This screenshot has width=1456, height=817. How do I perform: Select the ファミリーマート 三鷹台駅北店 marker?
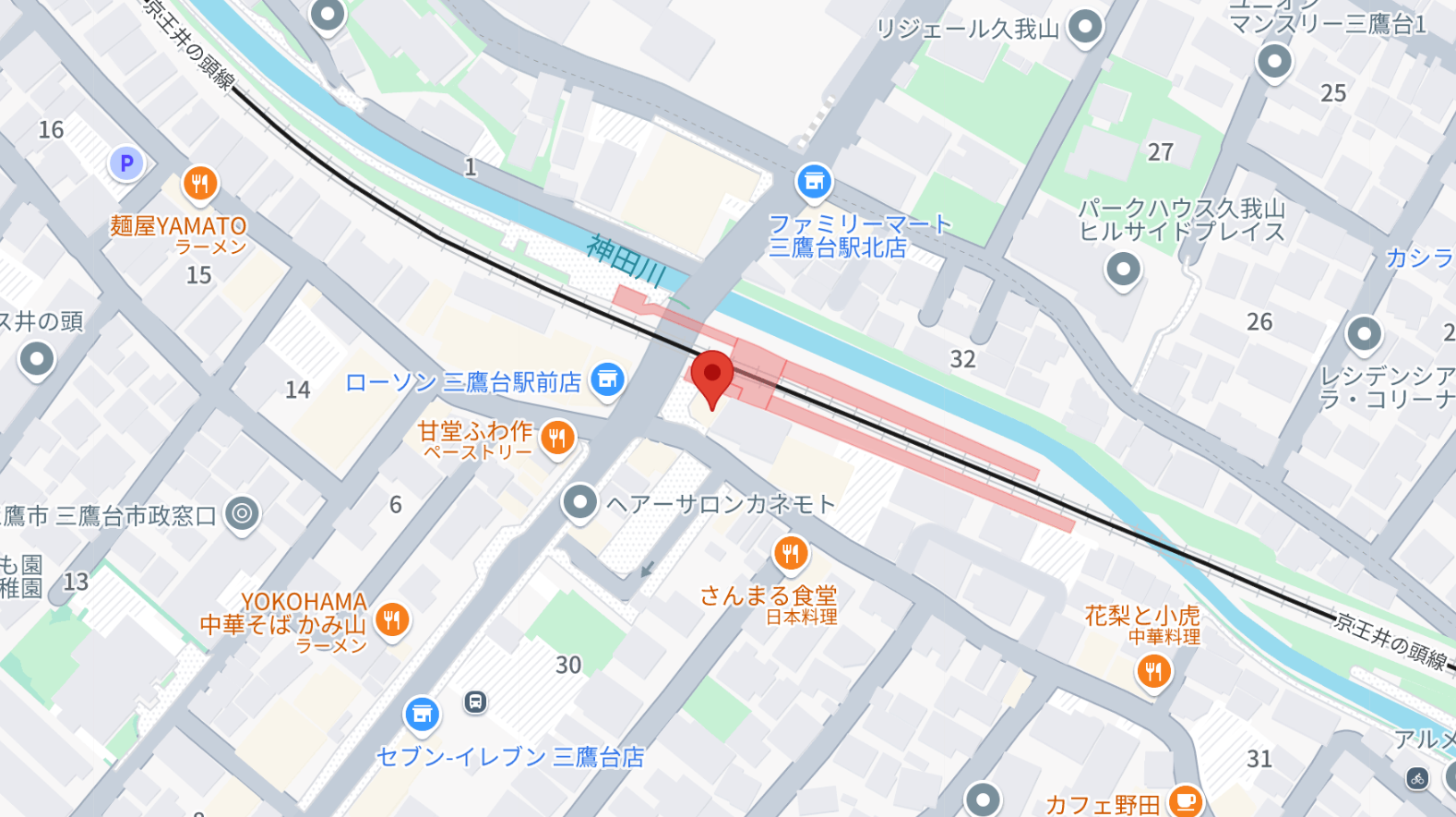[814, 182]
